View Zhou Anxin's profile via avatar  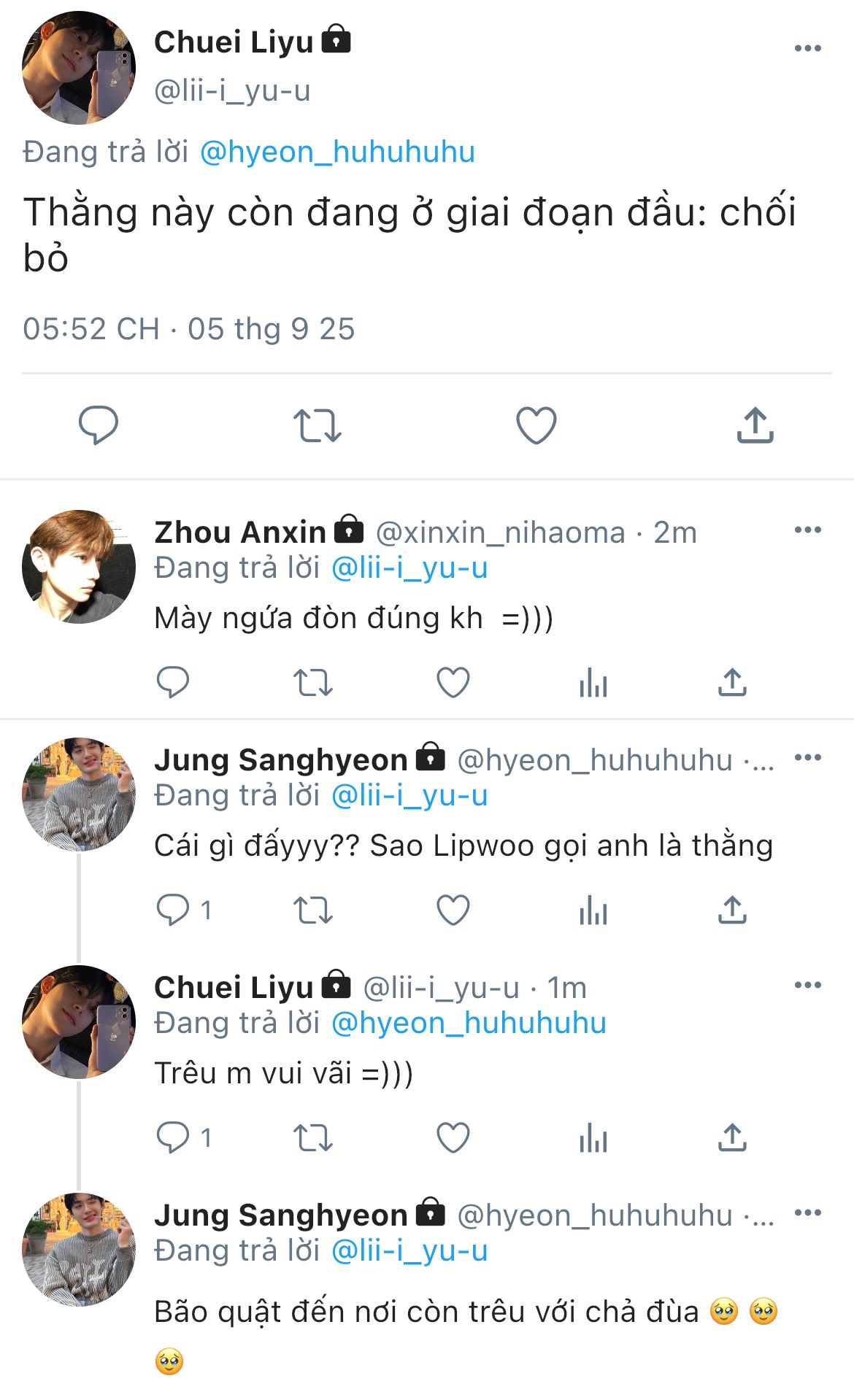(x=79, y=567)
